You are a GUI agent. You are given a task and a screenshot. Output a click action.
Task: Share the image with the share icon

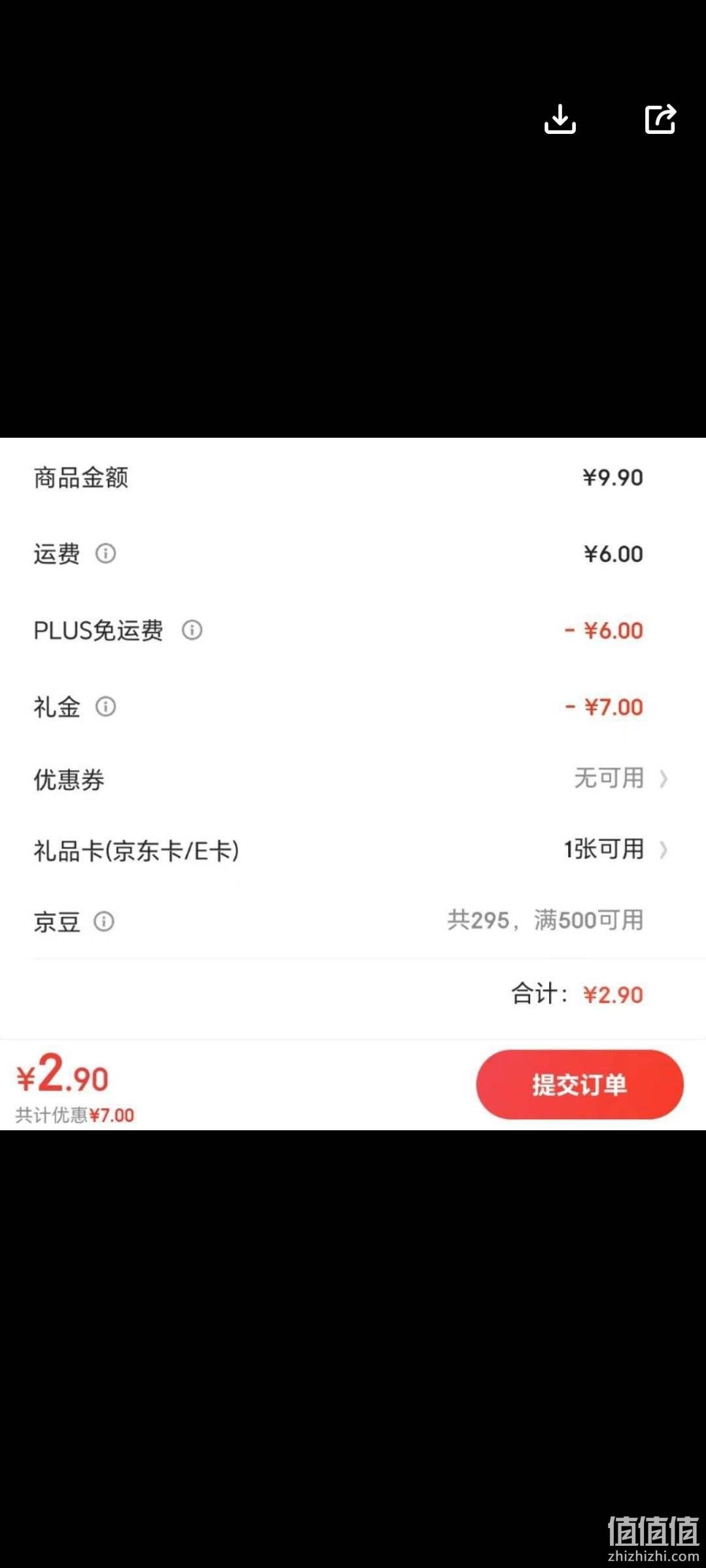(x=660, y=119)
